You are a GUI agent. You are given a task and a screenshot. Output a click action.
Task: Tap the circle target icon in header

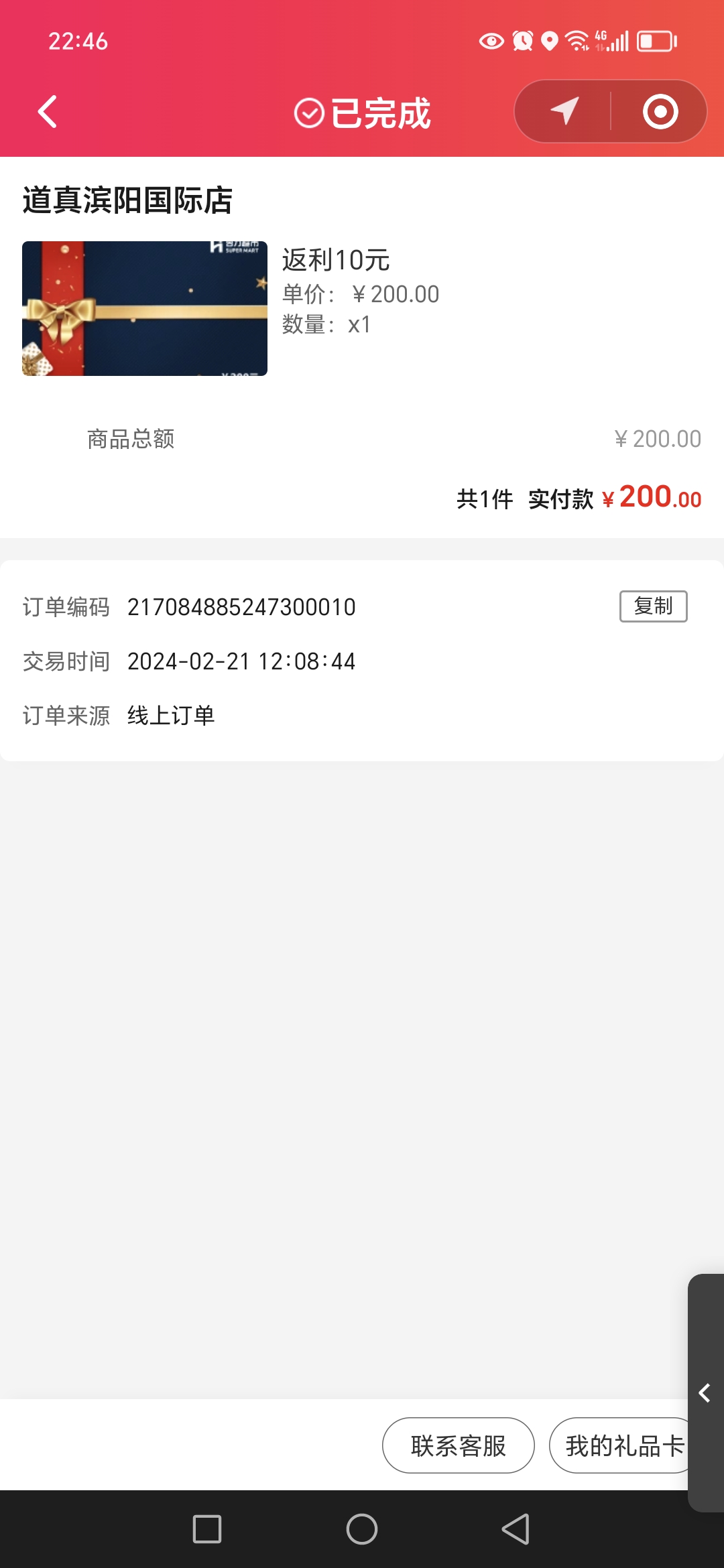[660, 111]
